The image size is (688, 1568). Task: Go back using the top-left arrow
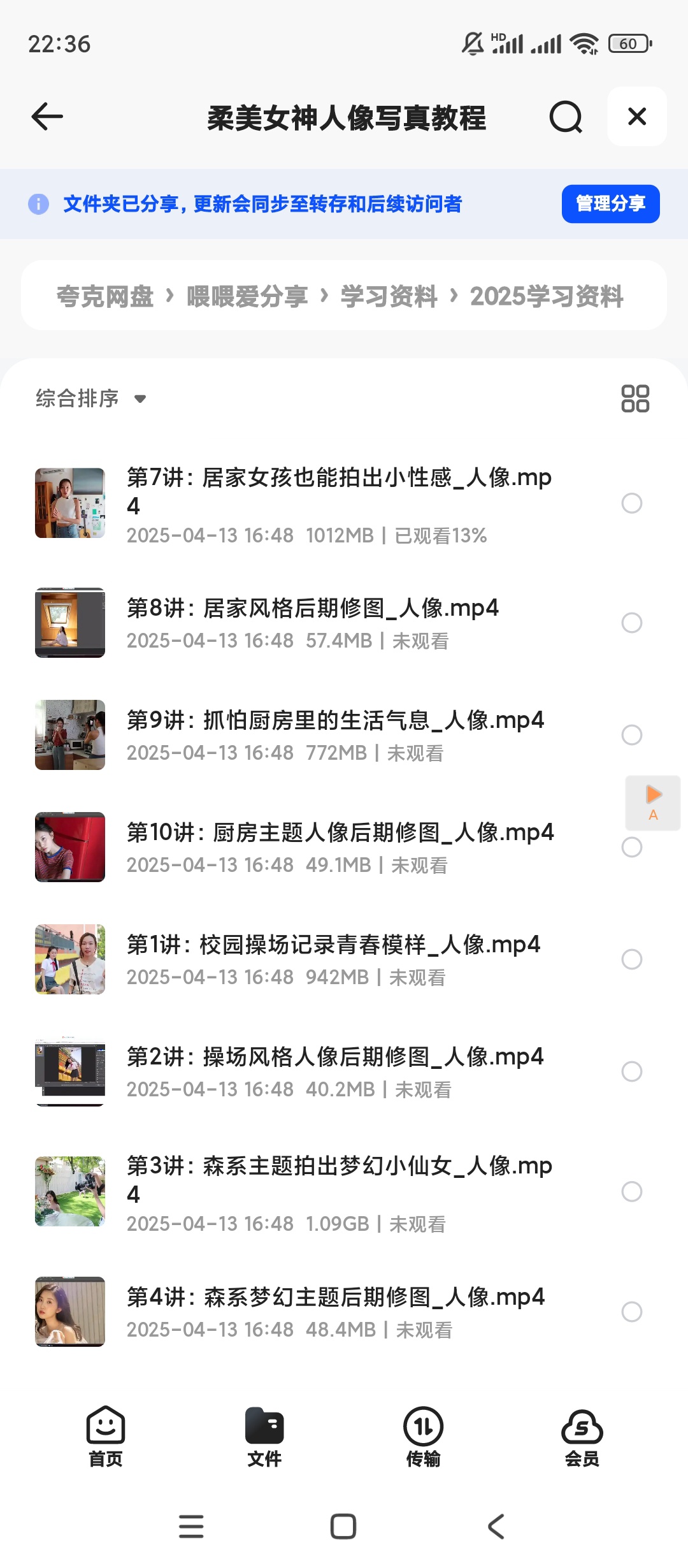[x=47, y=117]
